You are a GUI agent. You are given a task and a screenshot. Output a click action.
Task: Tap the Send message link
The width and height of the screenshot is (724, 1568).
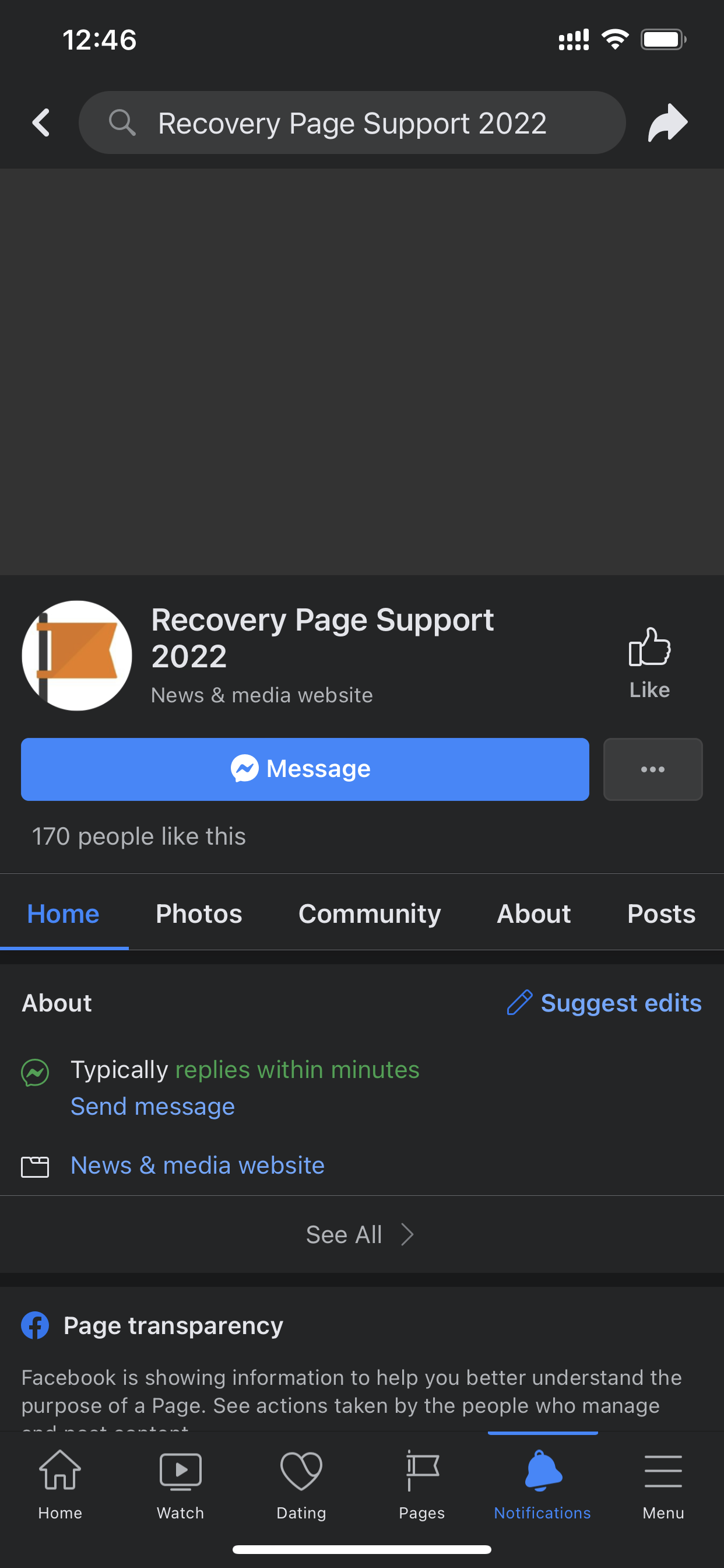pyautogui.click(x=153, y=1106)
